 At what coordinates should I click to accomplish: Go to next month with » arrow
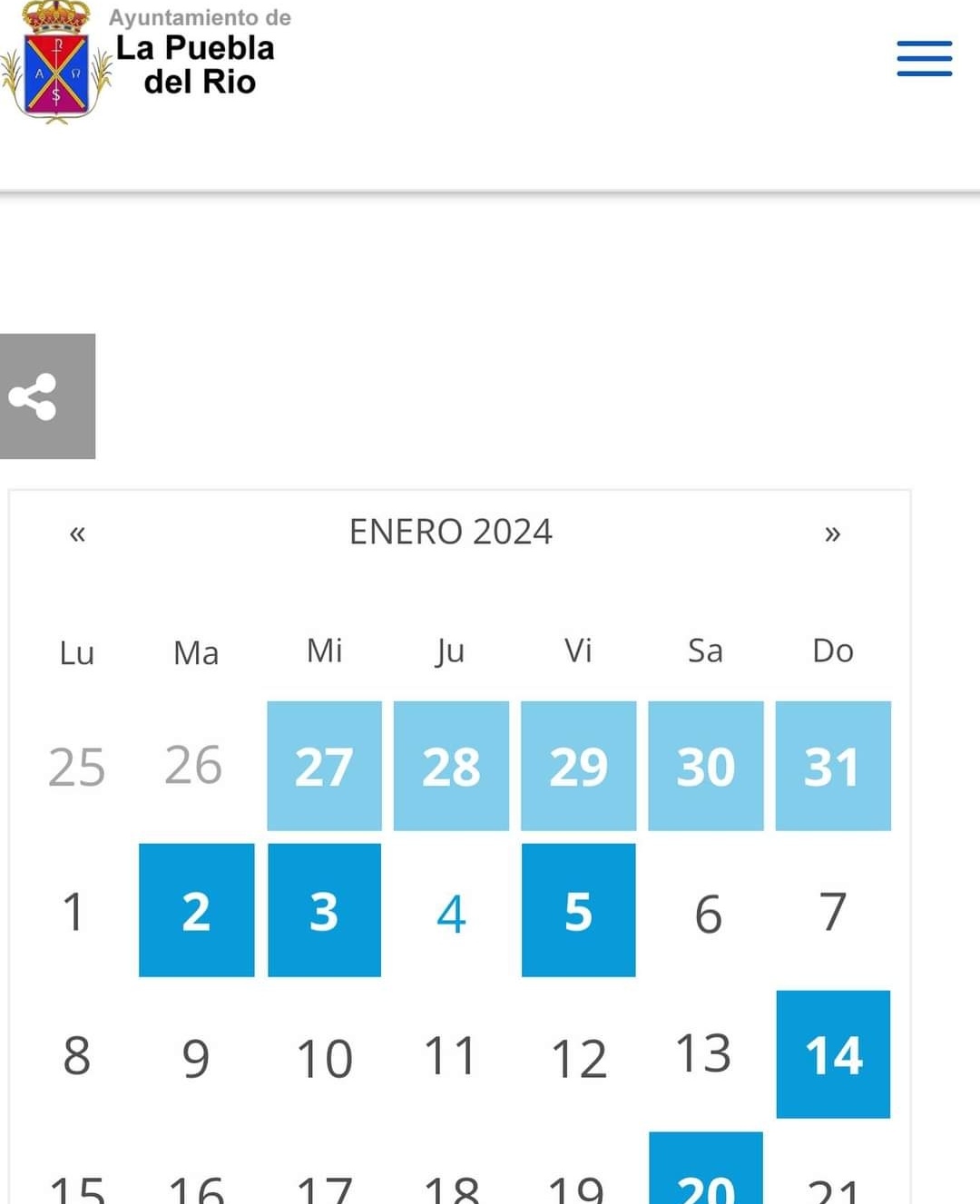coord(834,533)
